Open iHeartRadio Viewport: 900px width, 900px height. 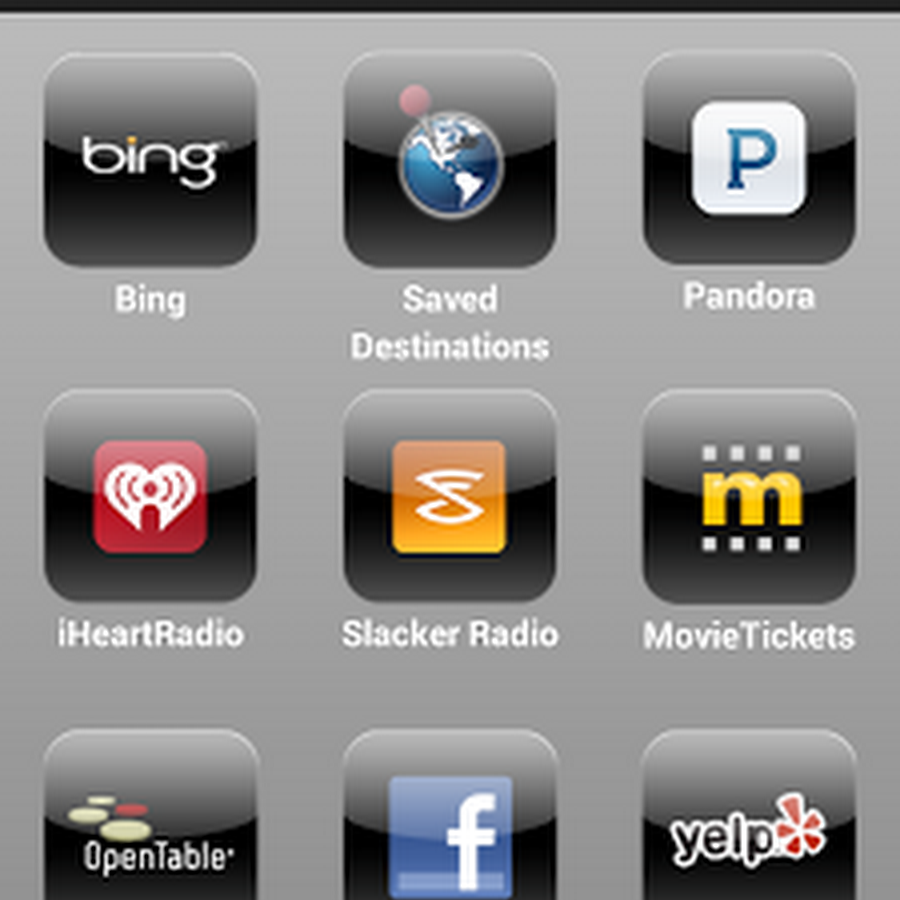pyautogui.click(x=150, y=497)
